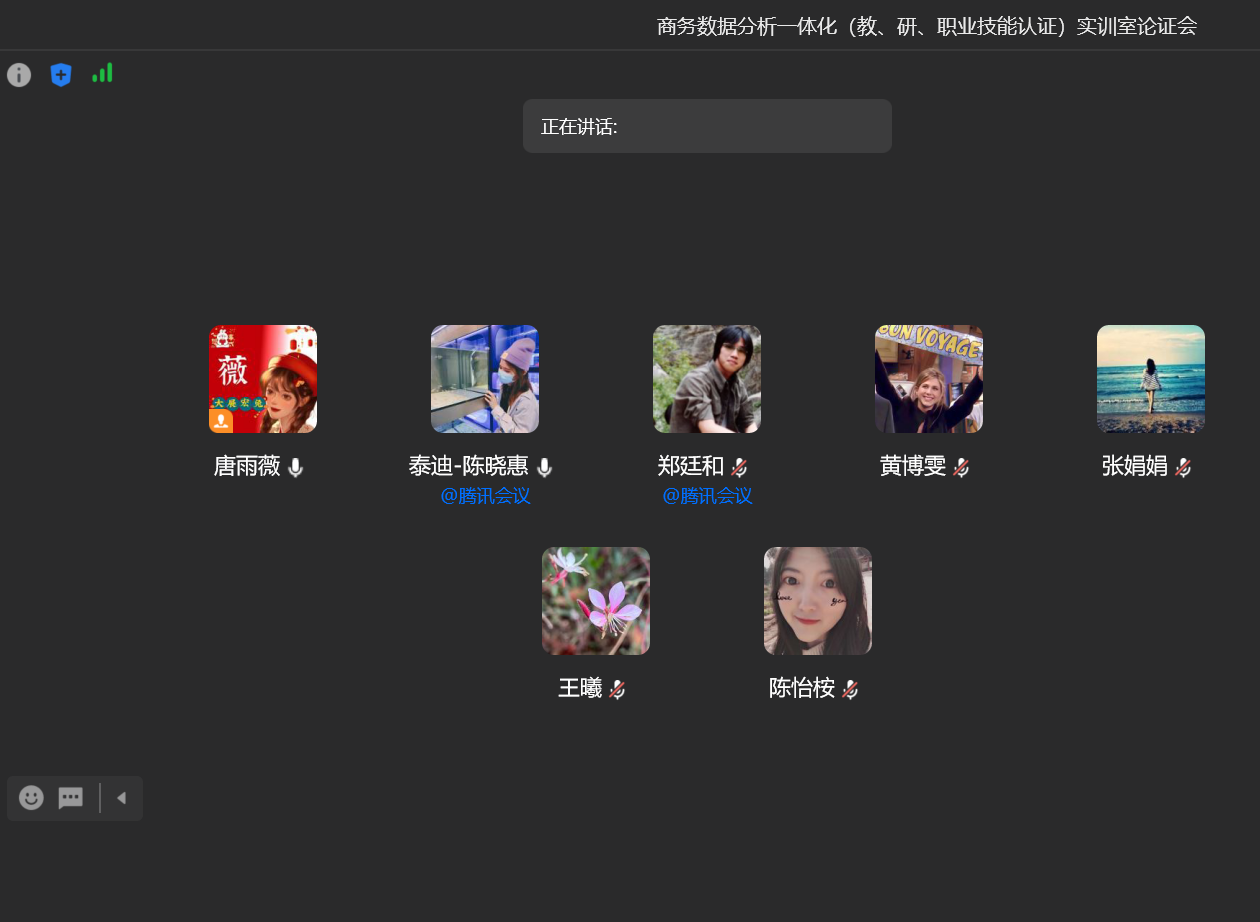Open the blue security shield icon
This screenshot has width=1260, height=922.
61,75
